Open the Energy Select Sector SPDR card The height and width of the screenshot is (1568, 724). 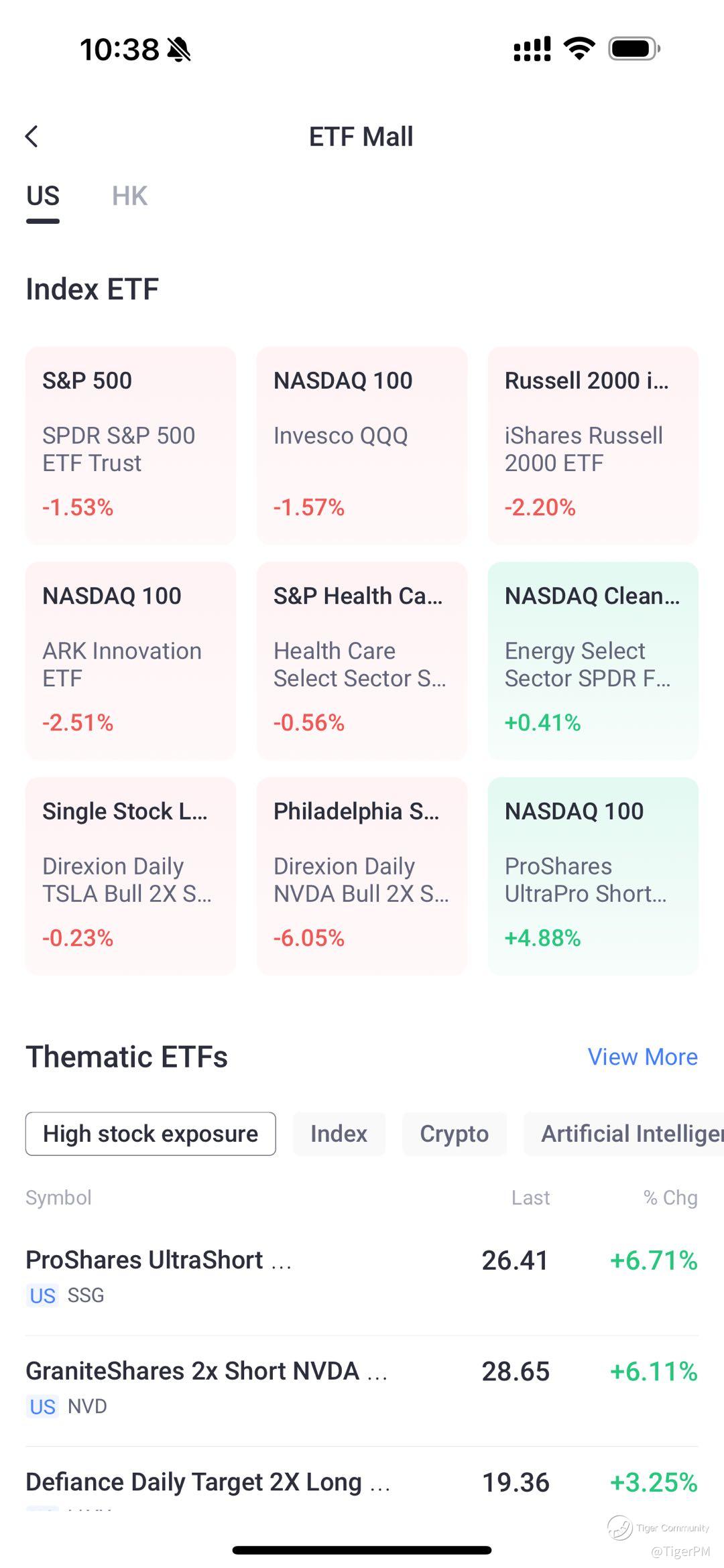pyautogui.click(x=593, y=661)
